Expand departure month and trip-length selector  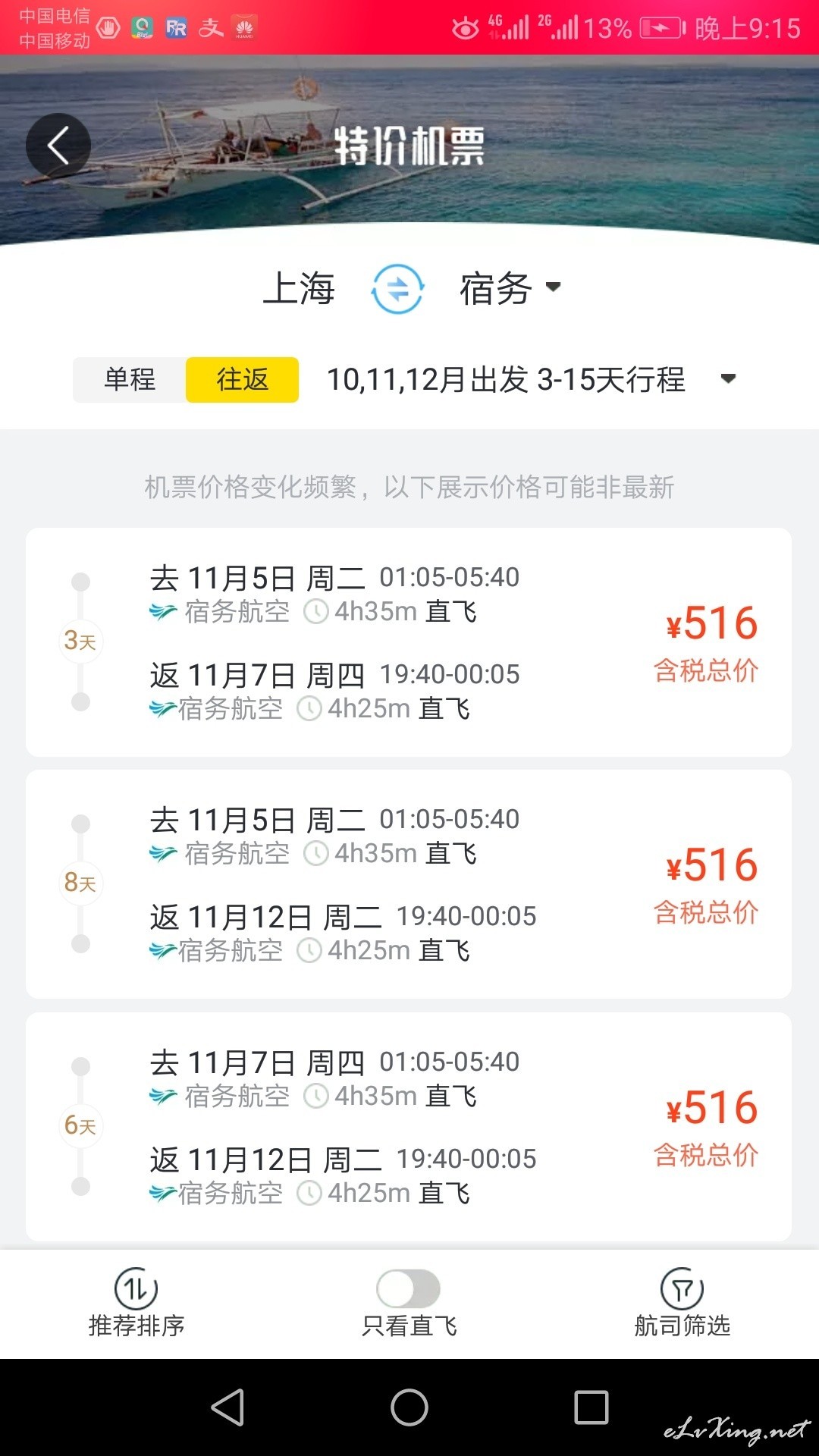click(531, 379)
